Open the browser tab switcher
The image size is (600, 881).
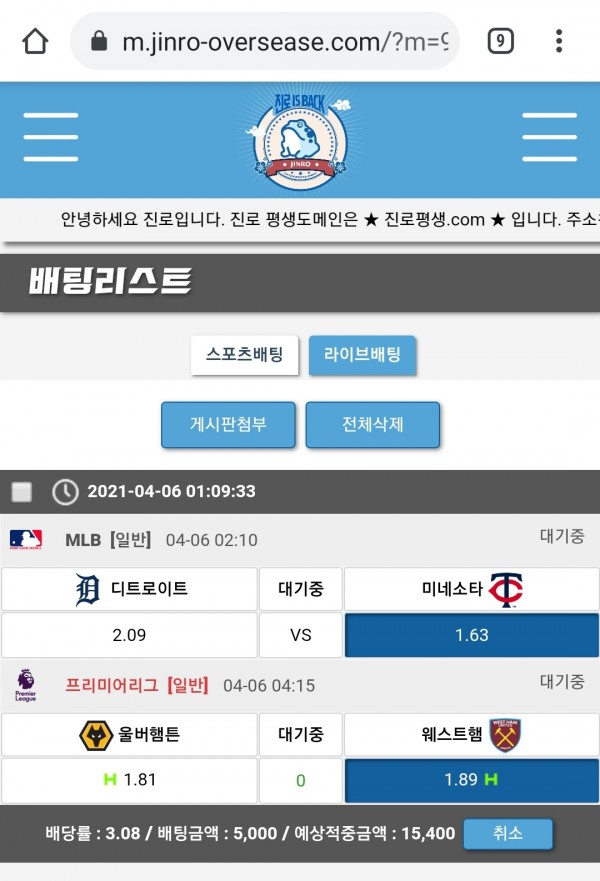500,41
